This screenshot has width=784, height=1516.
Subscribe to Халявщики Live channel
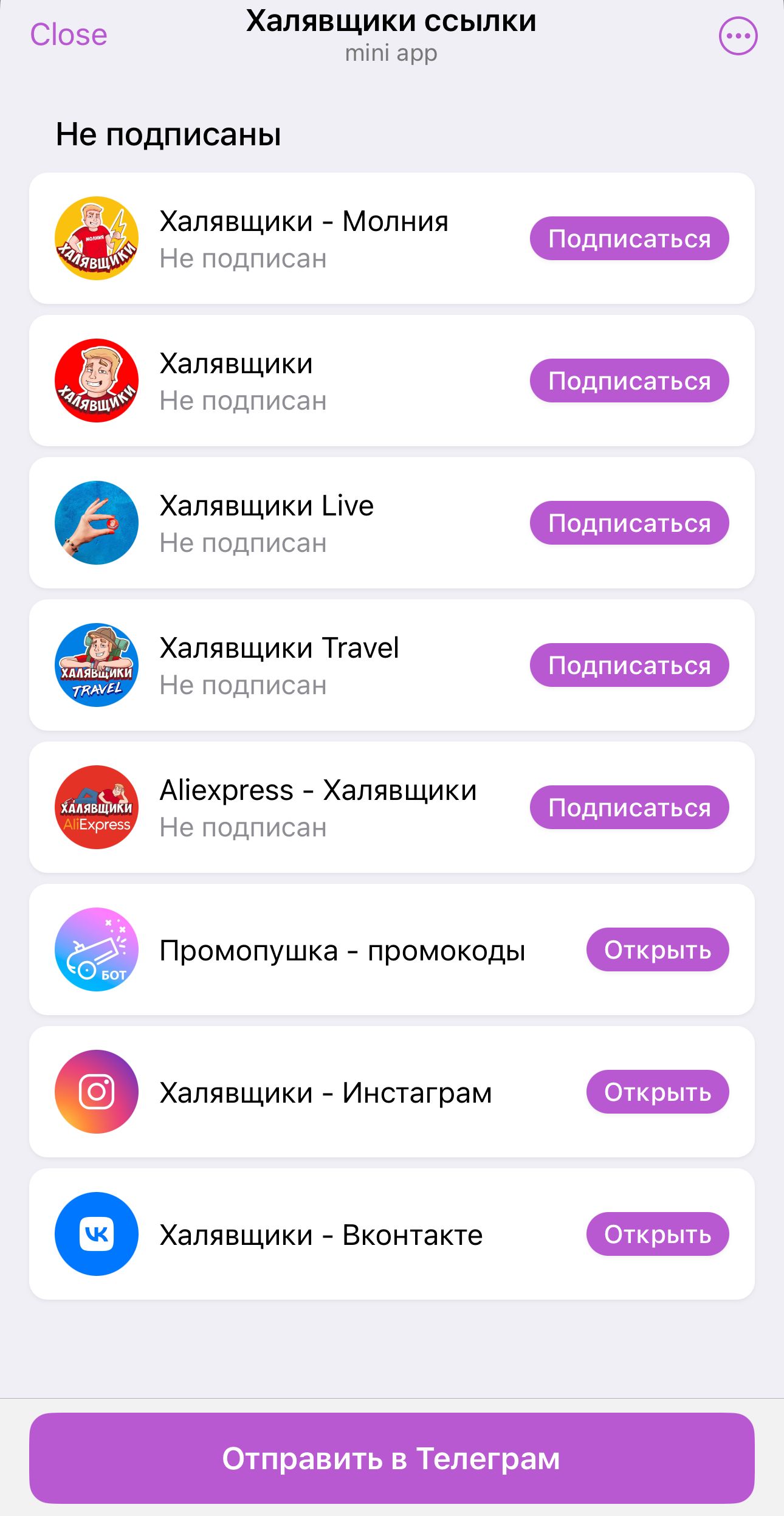click(629, 523)
